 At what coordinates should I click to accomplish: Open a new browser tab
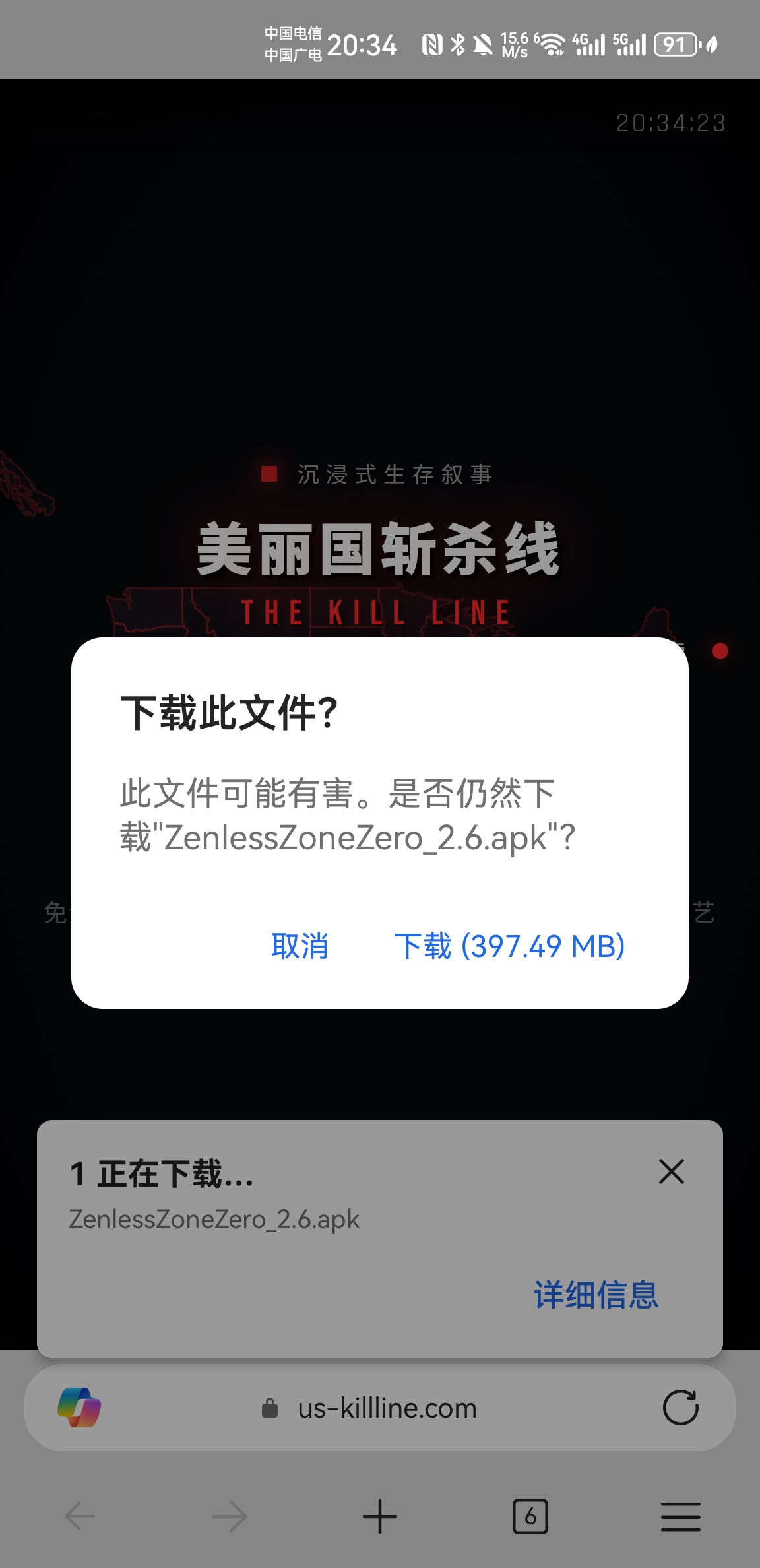pos(380,1516)
